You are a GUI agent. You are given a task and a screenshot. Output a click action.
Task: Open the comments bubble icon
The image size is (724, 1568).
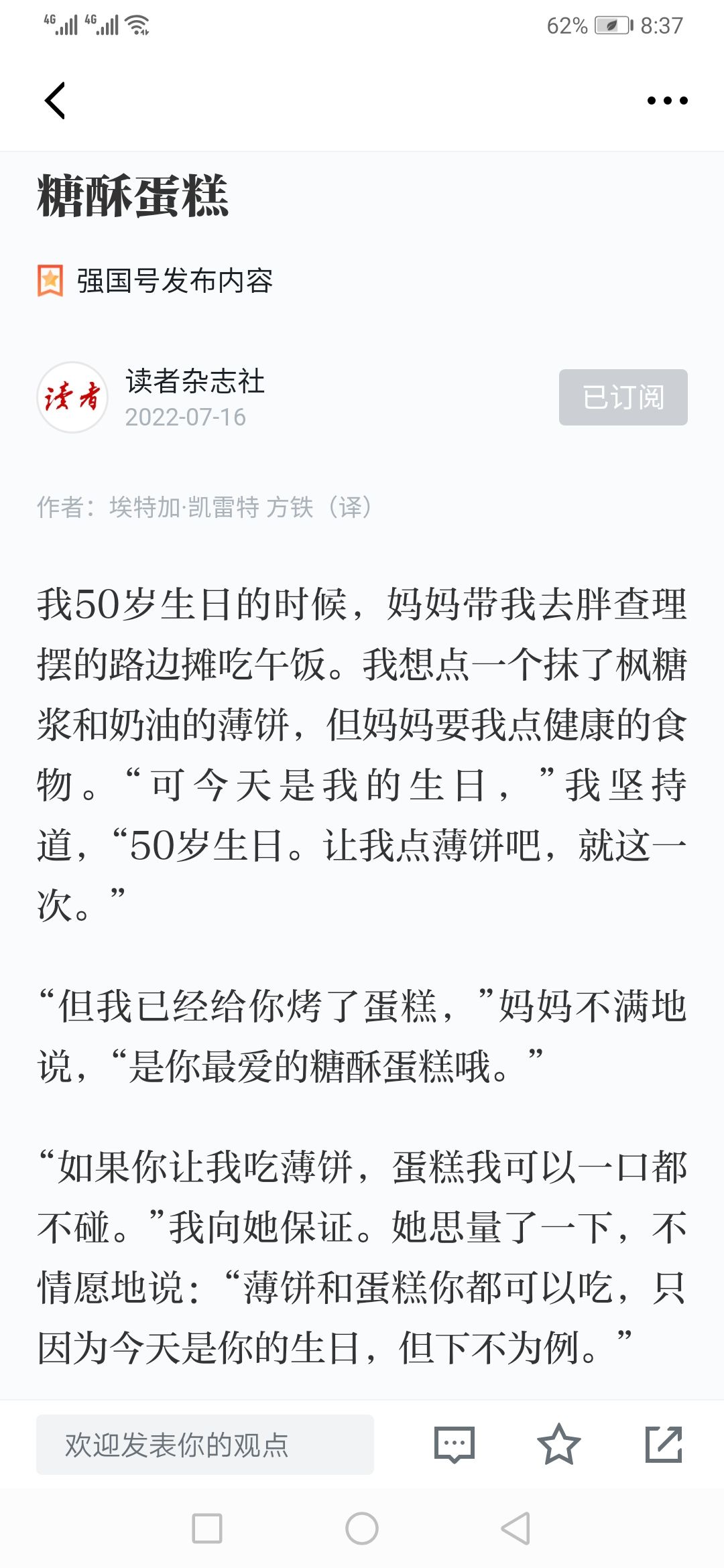455,1444
